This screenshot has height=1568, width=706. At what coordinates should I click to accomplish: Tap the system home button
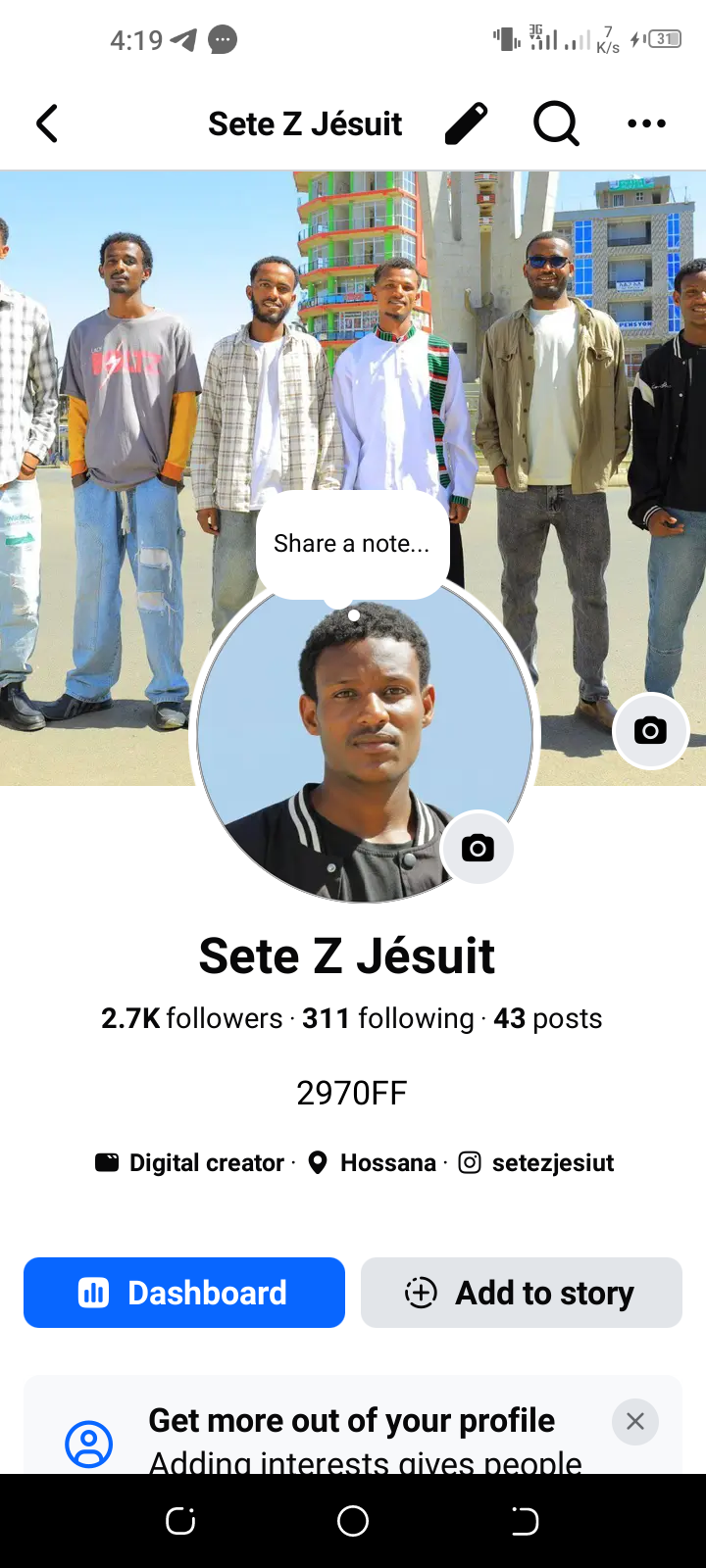point(353,1521)
